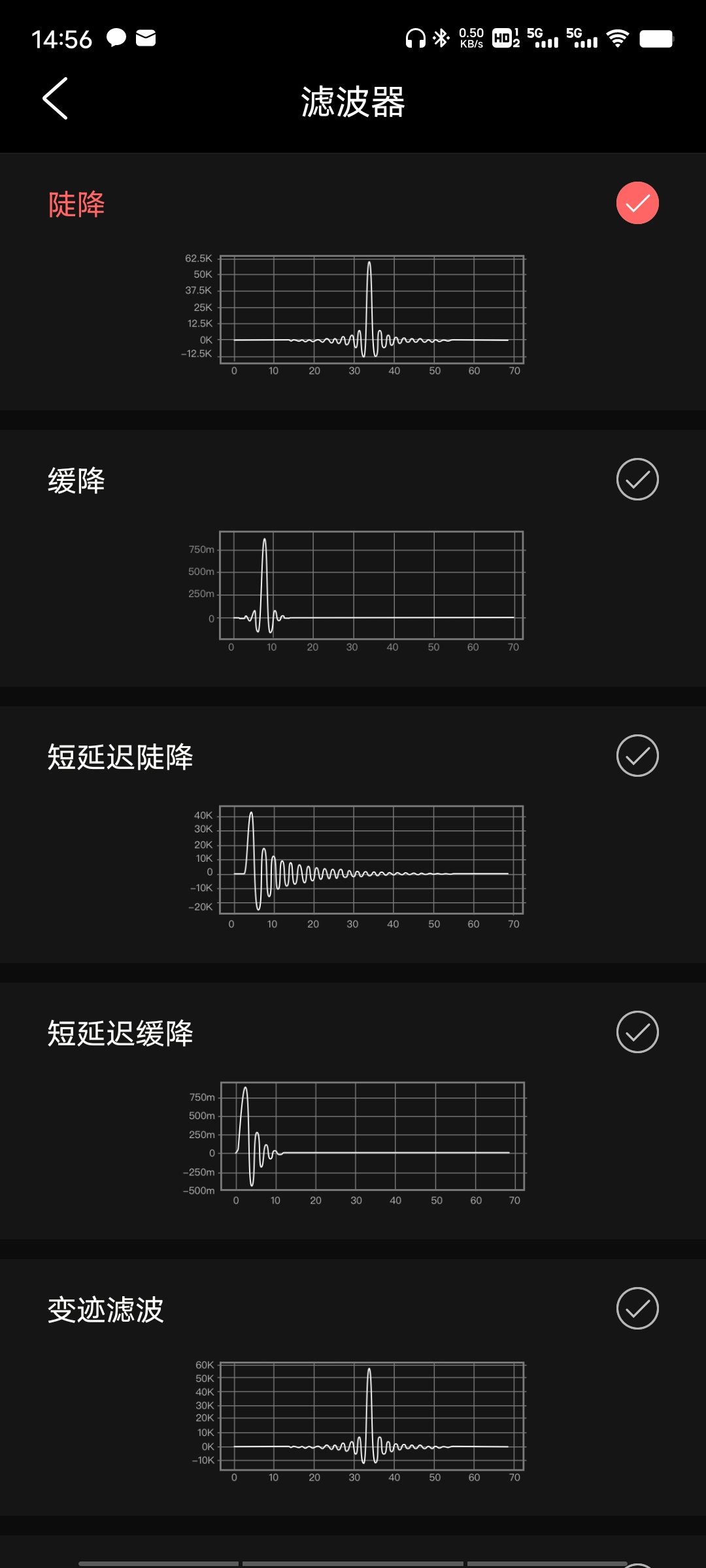Tap the red checkmark on 陡降 filter
706x1568 pixels.
tap(637, 204)
